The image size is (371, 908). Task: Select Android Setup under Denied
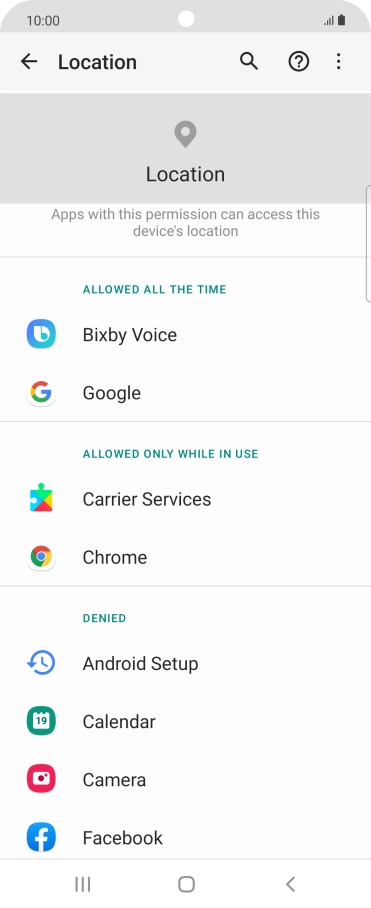(185, 664)
